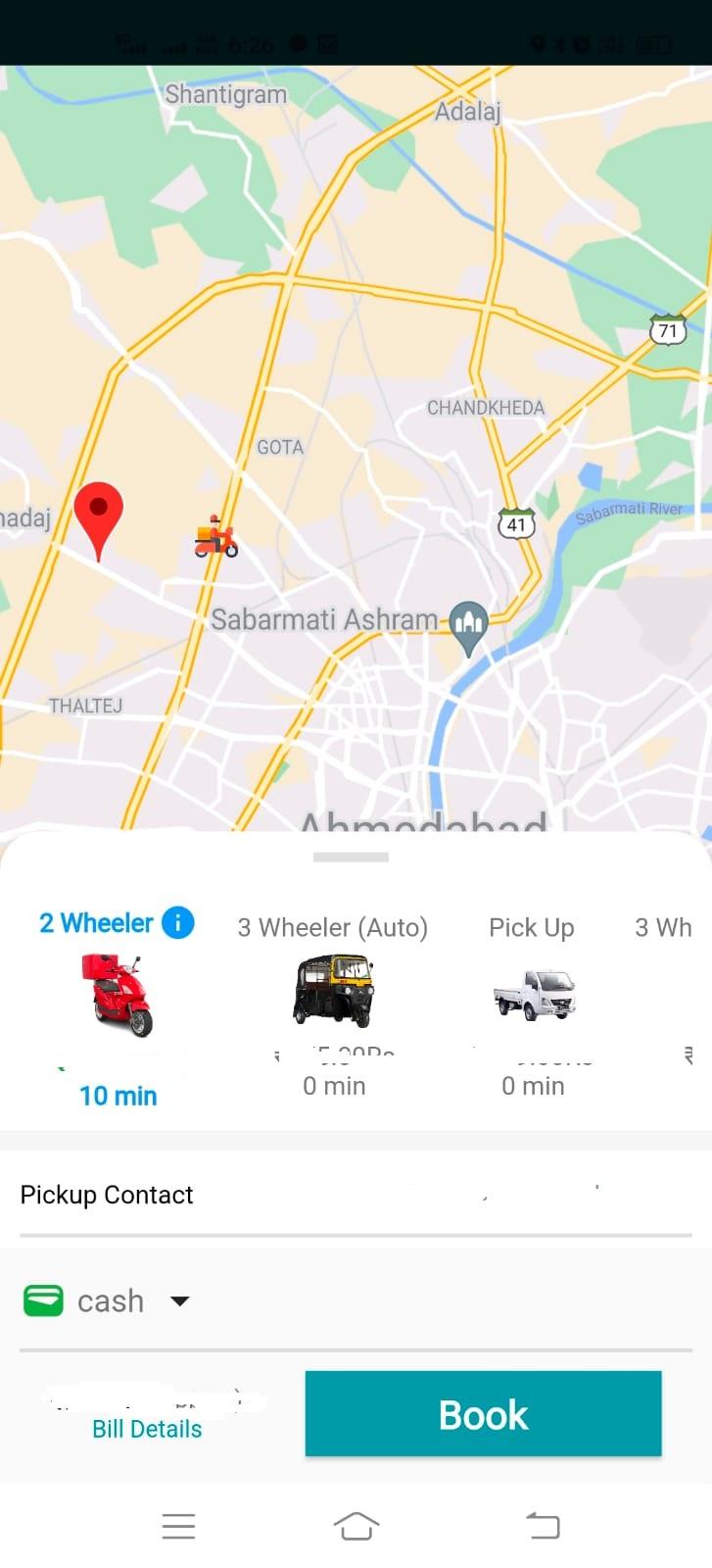Go to the system home screen
This screenshot has height=1568, width=712.
click(x=356, y=1525)
